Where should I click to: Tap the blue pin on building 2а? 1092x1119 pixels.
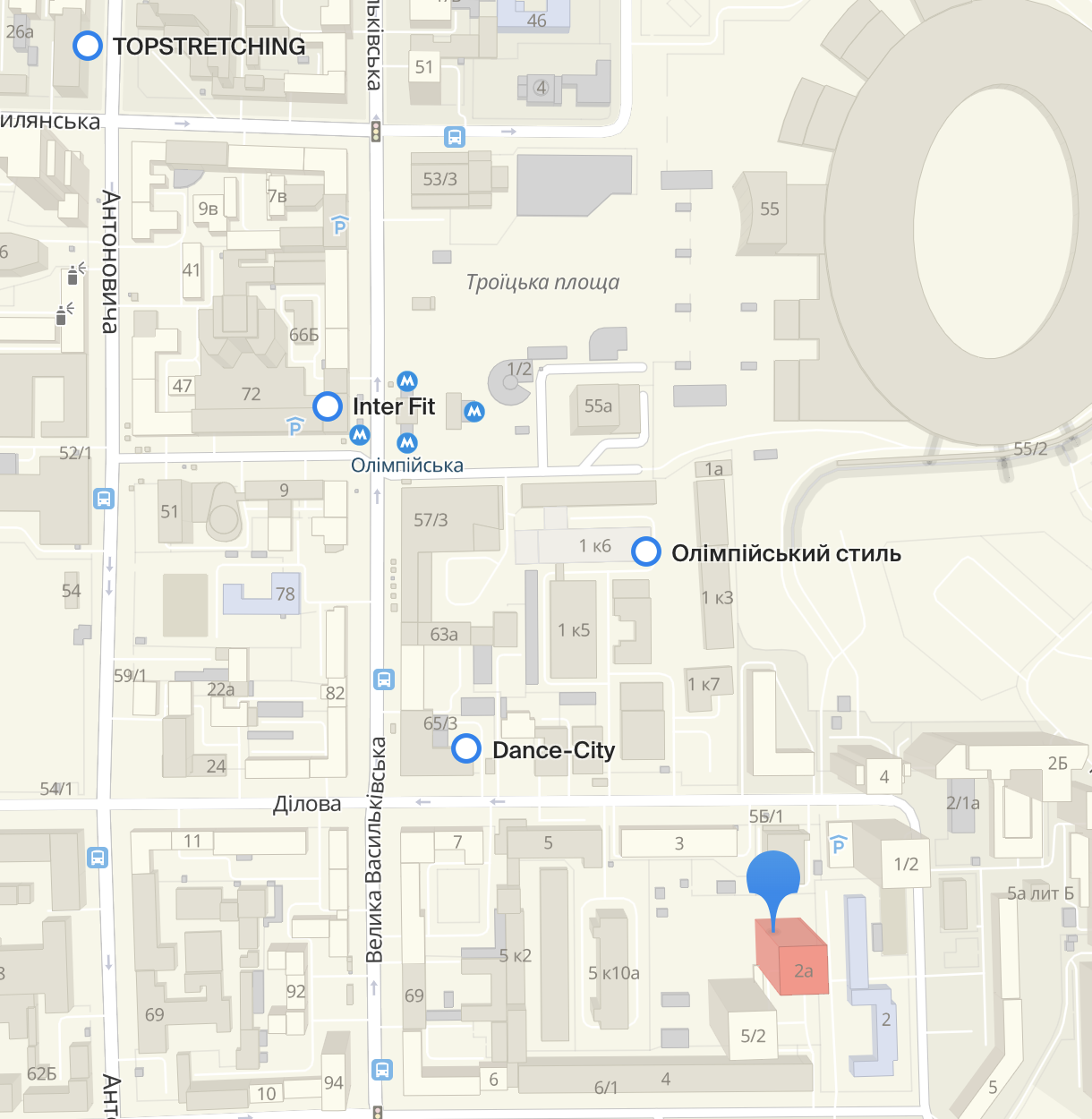tap(772, 878)
